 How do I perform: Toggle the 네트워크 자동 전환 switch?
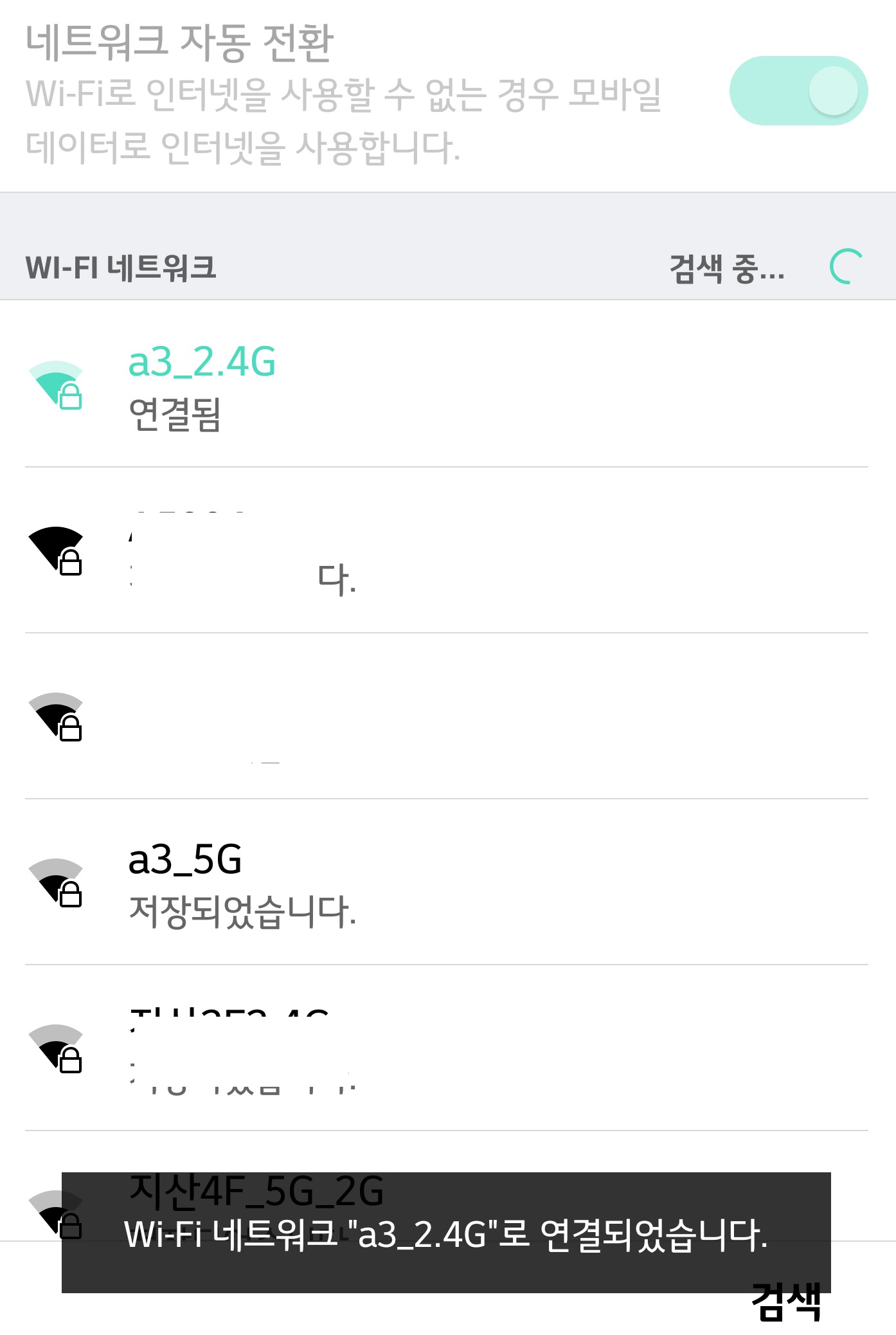click(x=798, y=91)
